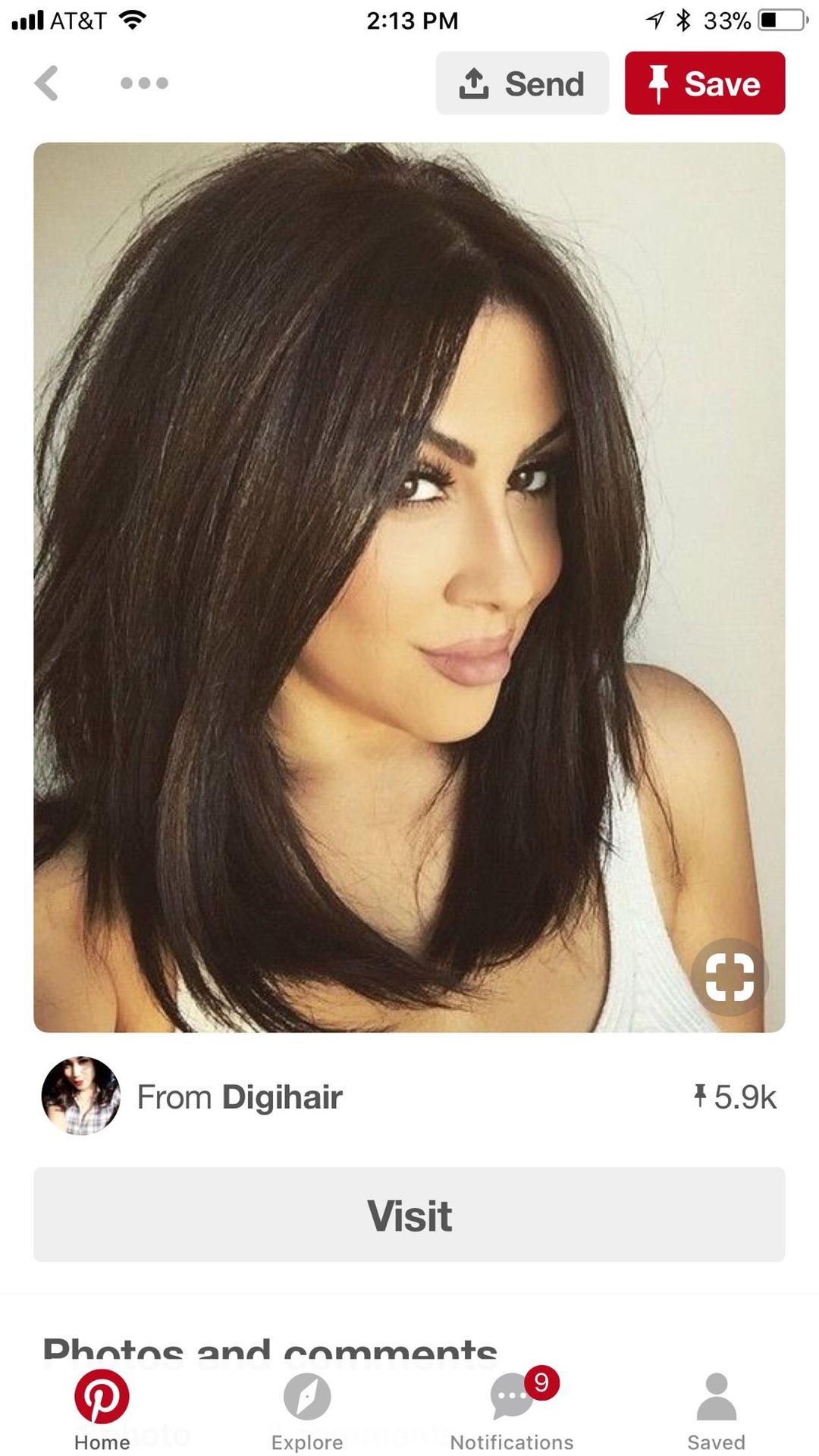Screen dimensions: 819x1456
Task: Open the Notifications tab
Action: pyautogui.click(x=512, y=1410)
